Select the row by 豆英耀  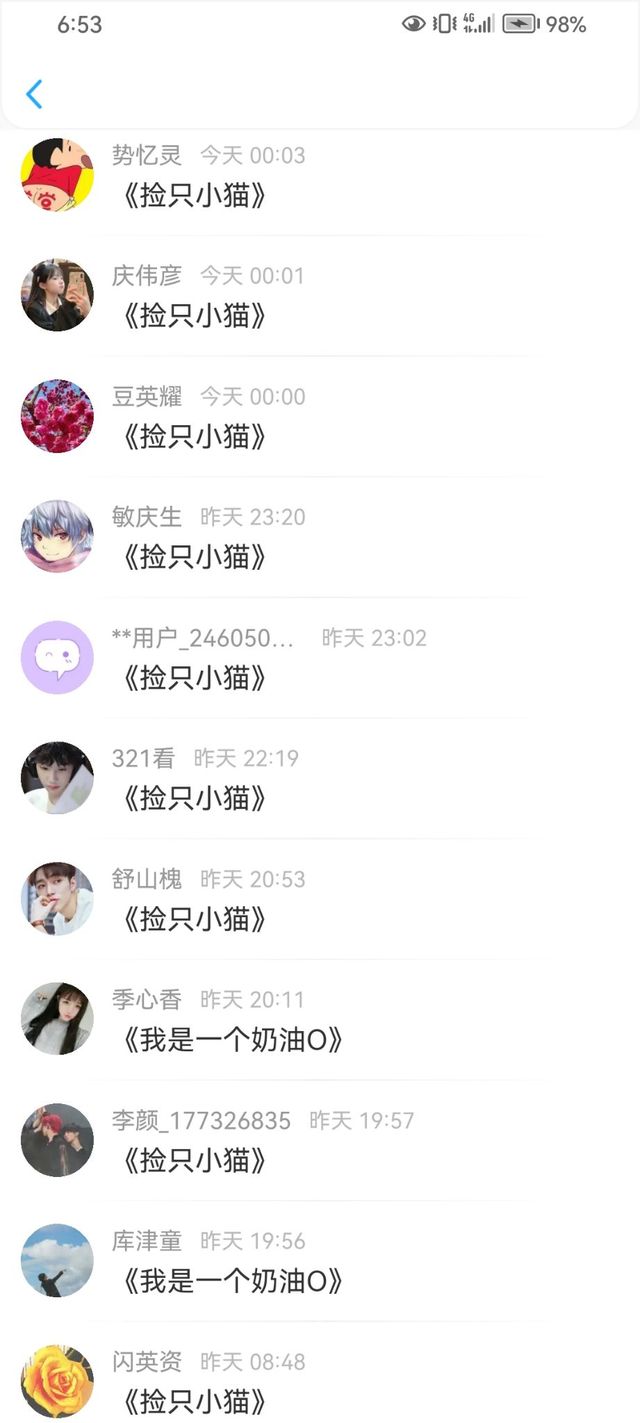click(195, 436)
